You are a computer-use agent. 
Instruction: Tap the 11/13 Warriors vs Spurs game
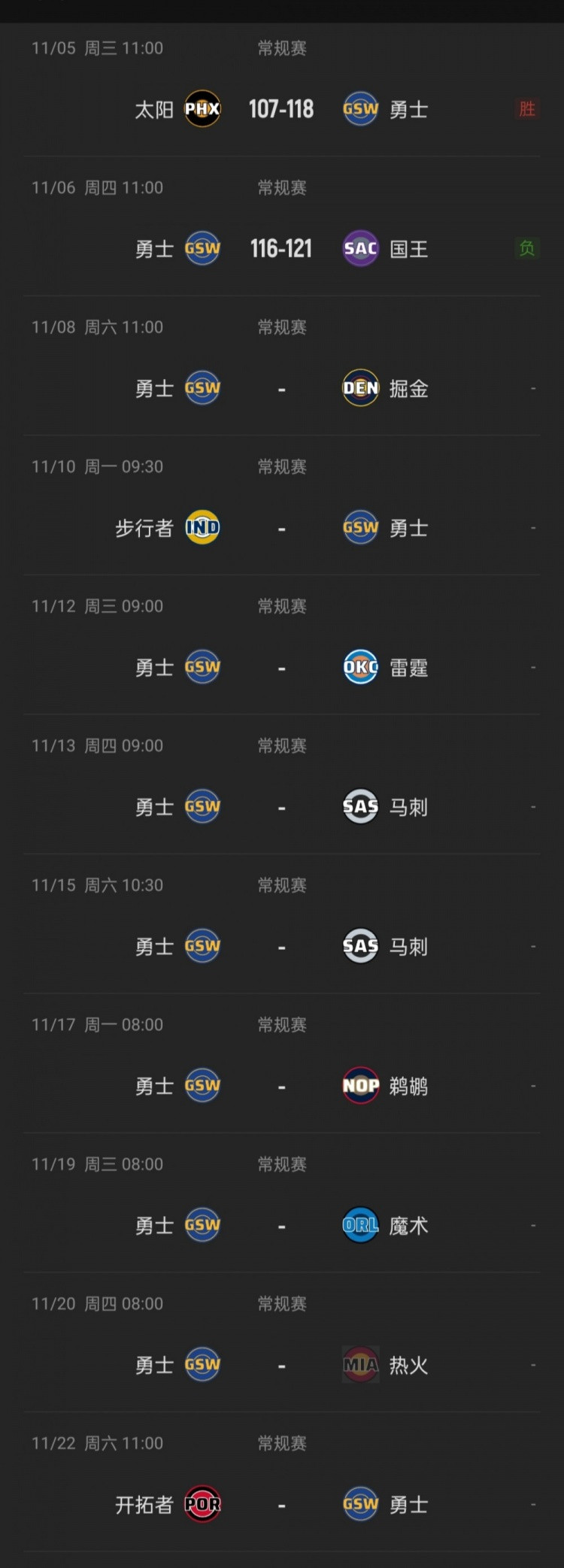(x=282, y=784)
